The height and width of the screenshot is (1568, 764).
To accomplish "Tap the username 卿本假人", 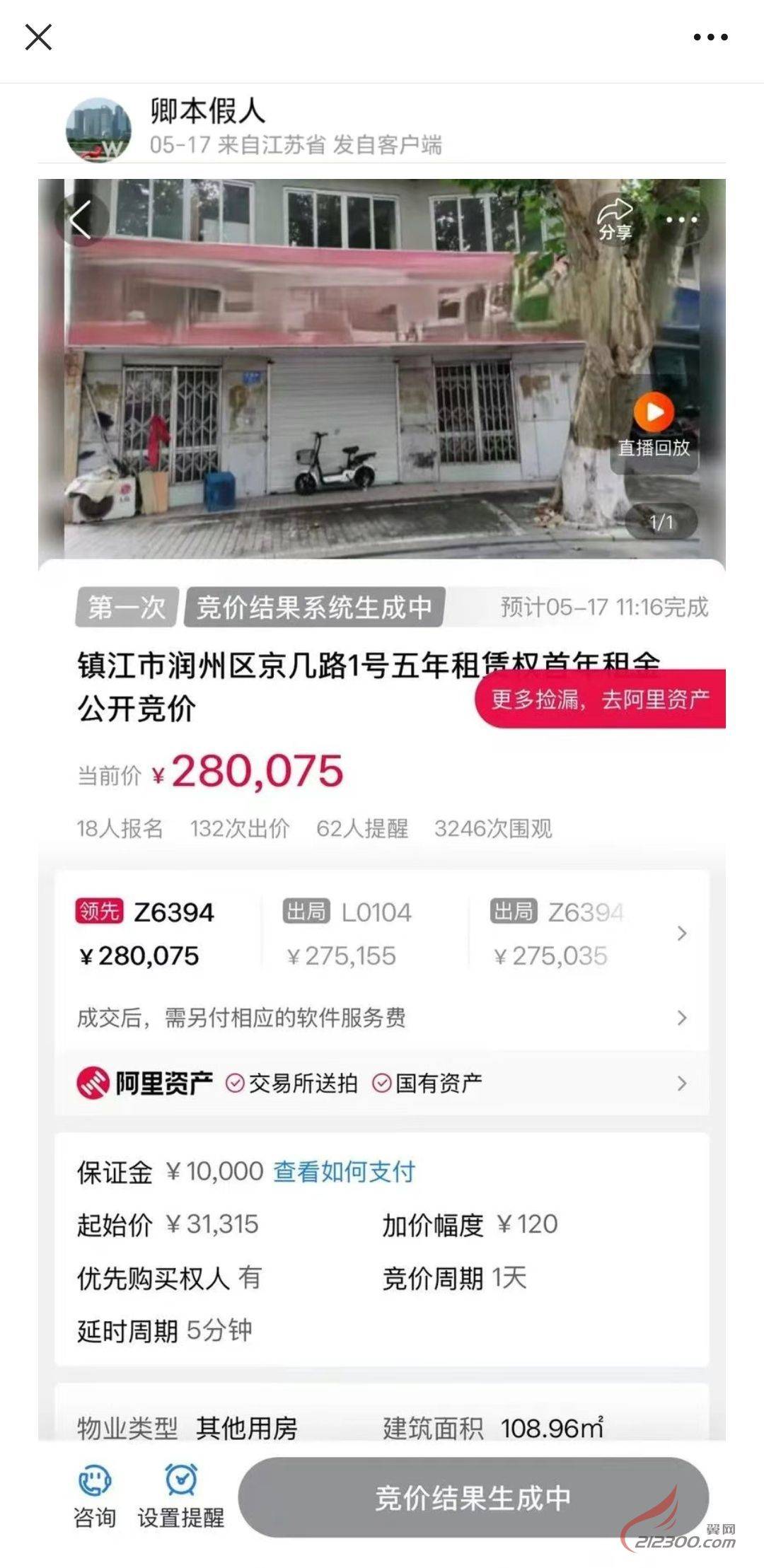I will pos(207,112).
